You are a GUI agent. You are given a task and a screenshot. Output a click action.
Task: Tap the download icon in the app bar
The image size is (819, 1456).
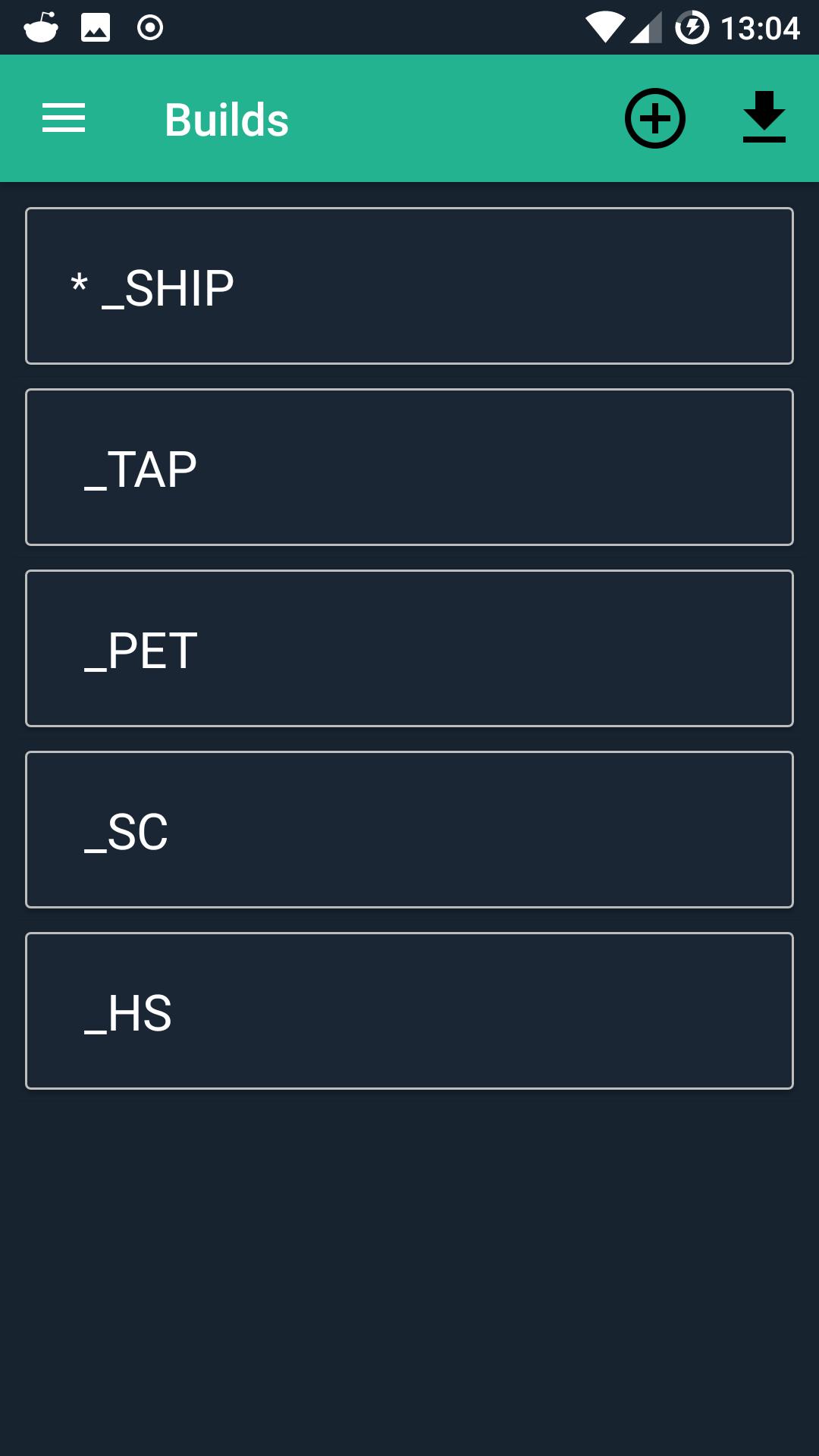pos(764,118)
